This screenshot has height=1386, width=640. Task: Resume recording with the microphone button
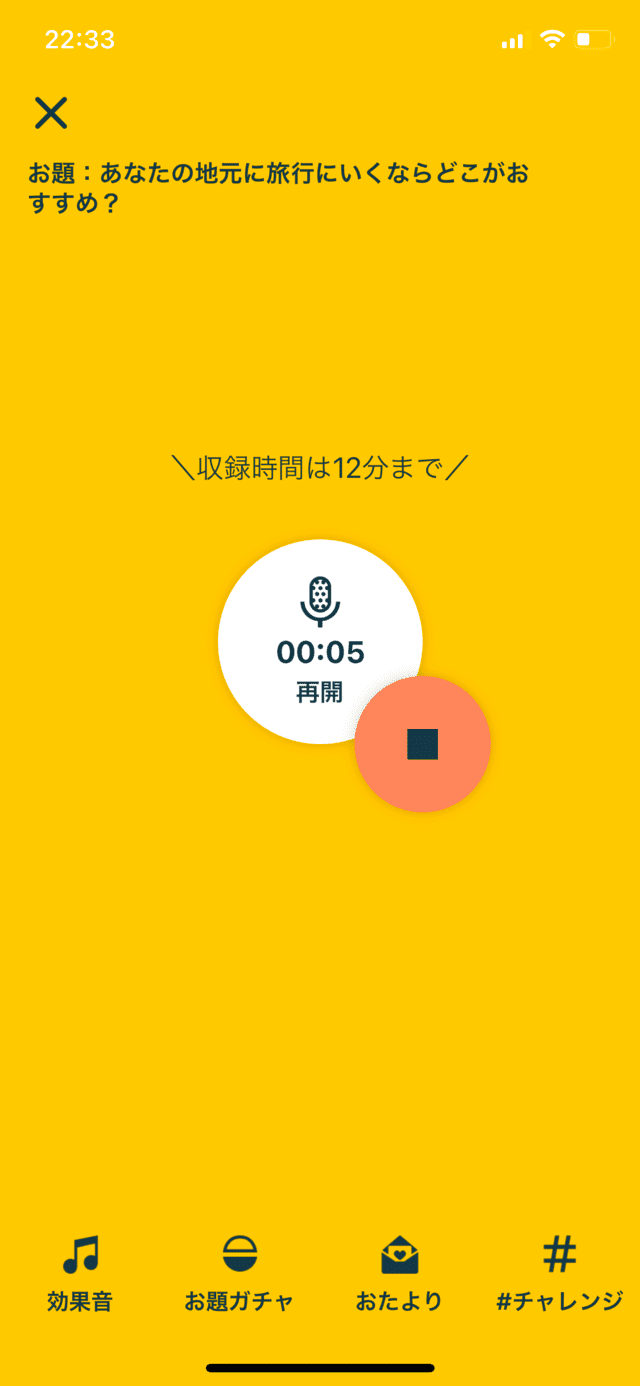click(x=305, y=630)
